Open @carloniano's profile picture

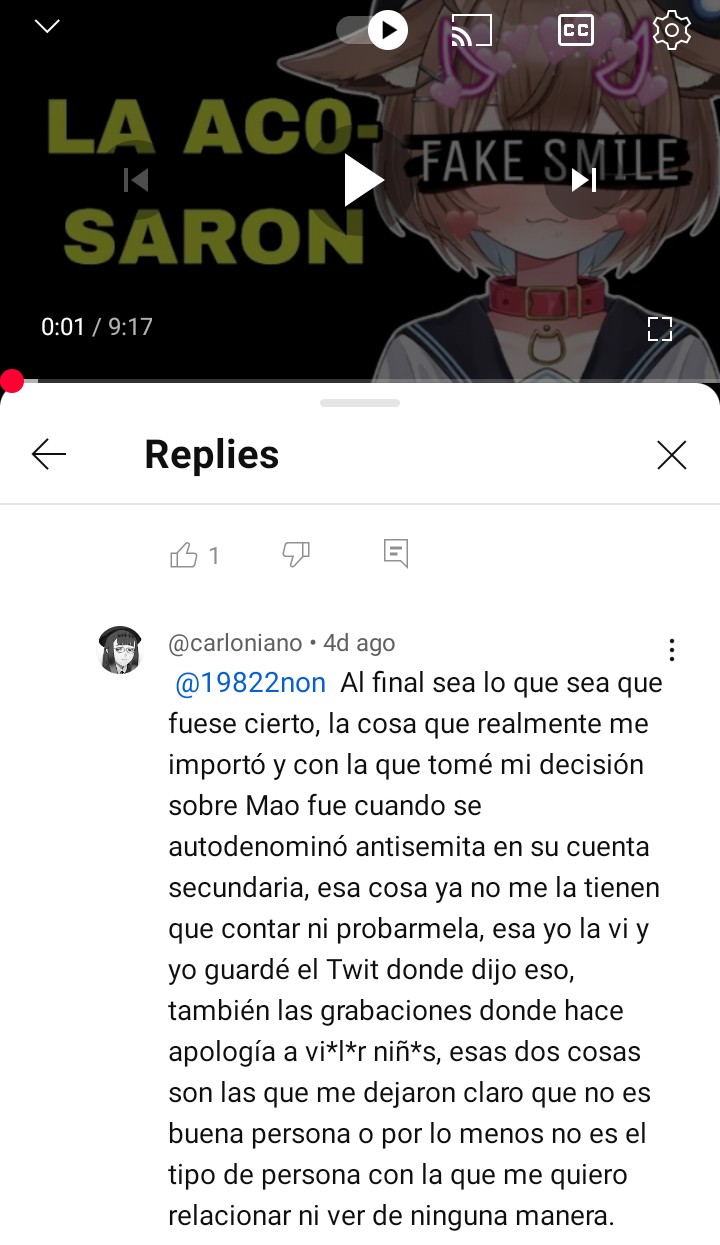(x=120, y=650)
